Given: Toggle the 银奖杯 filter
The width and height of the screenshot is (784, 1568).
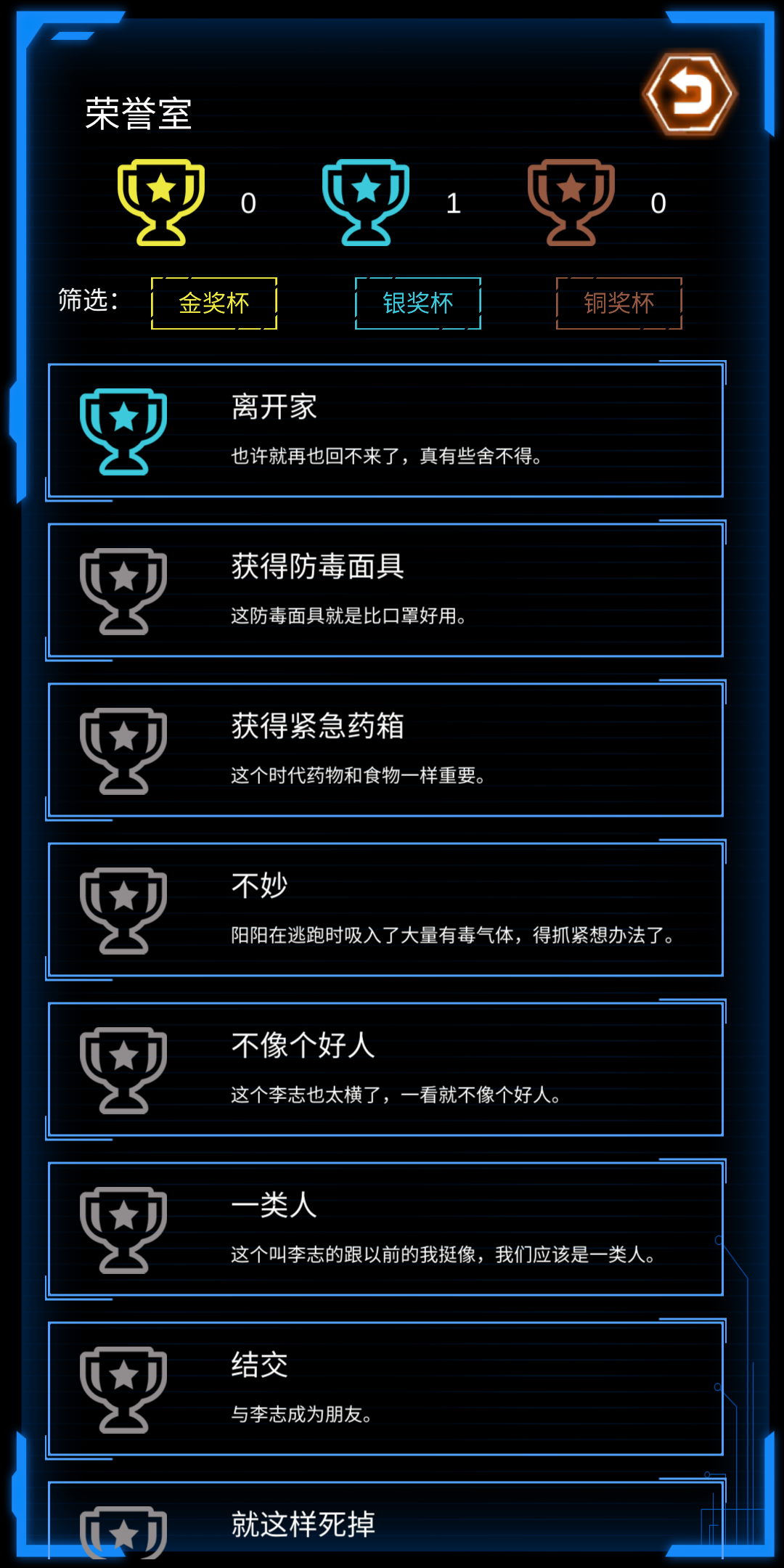Looking at the screenshot, I should [x=417, y=303].
